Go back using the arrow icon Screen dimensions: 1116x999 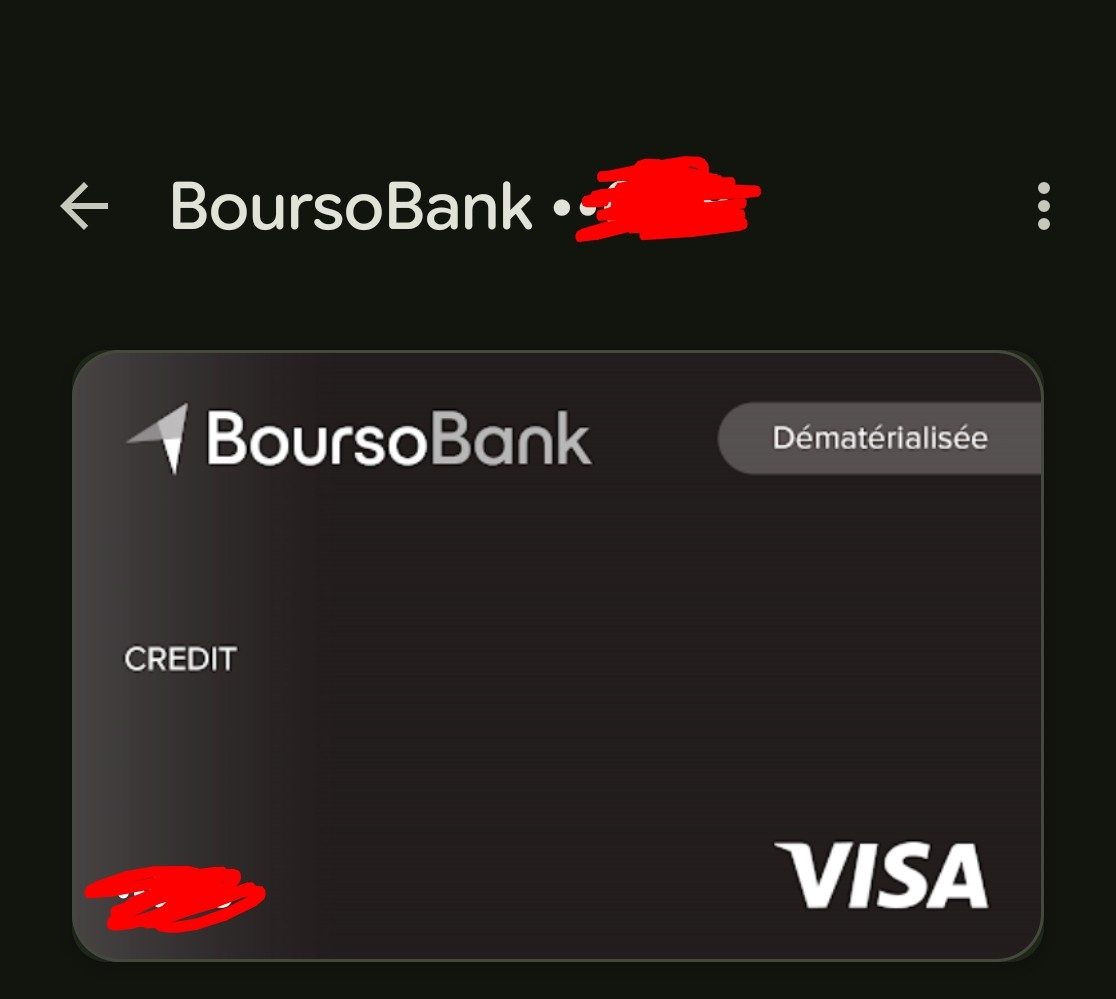84,207
